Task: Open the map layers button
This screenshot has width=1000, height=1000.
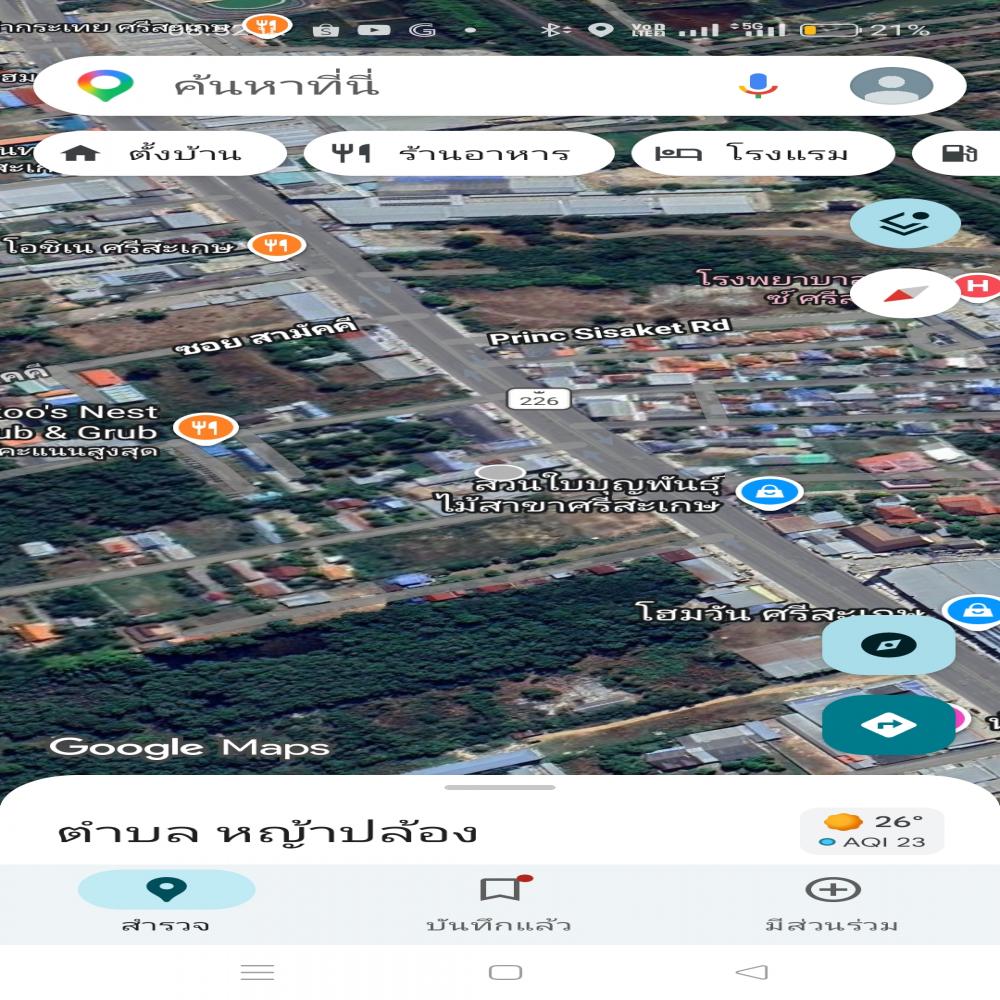Action: point(905,223)
